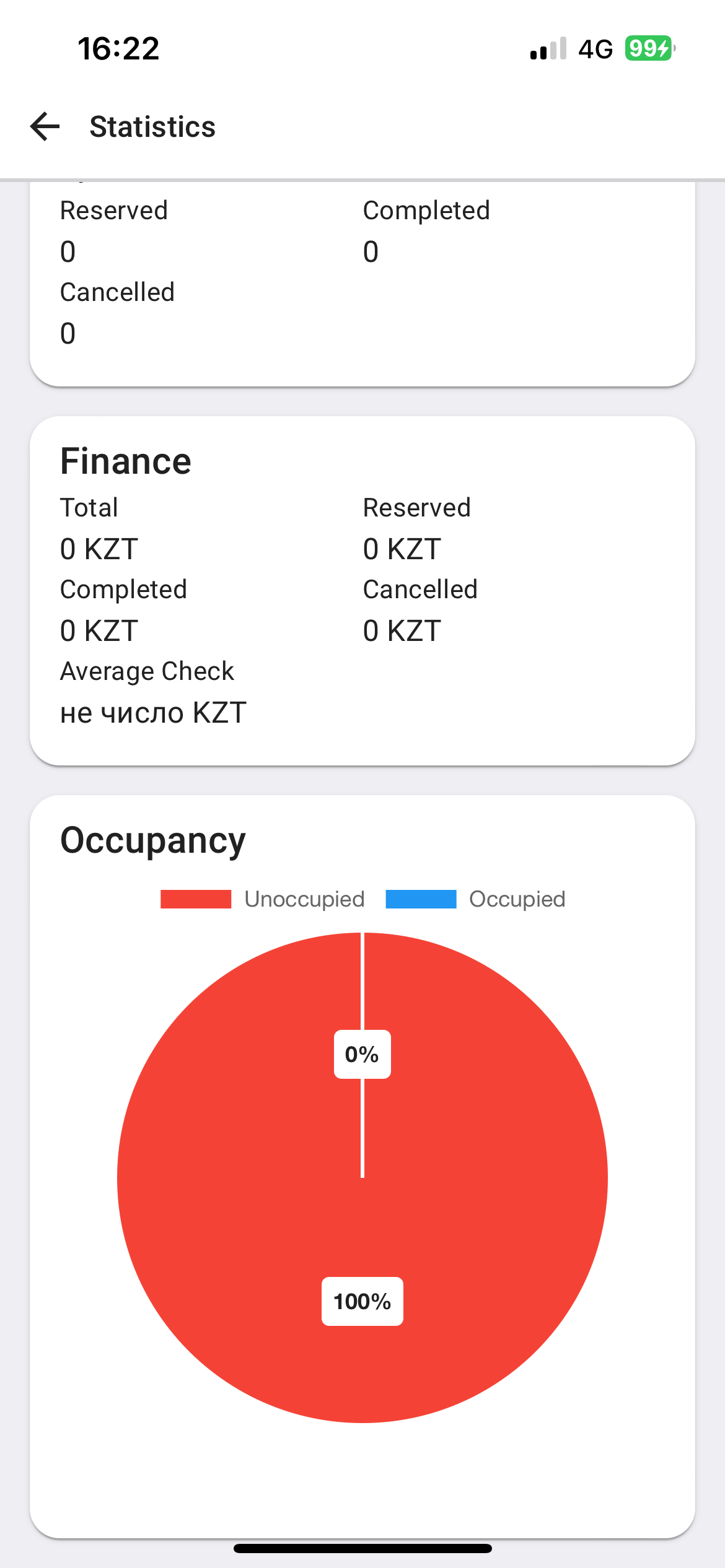Go back from the Statistics screen
The width and height of the screenshot is (725, 1568).
point(45,126)
